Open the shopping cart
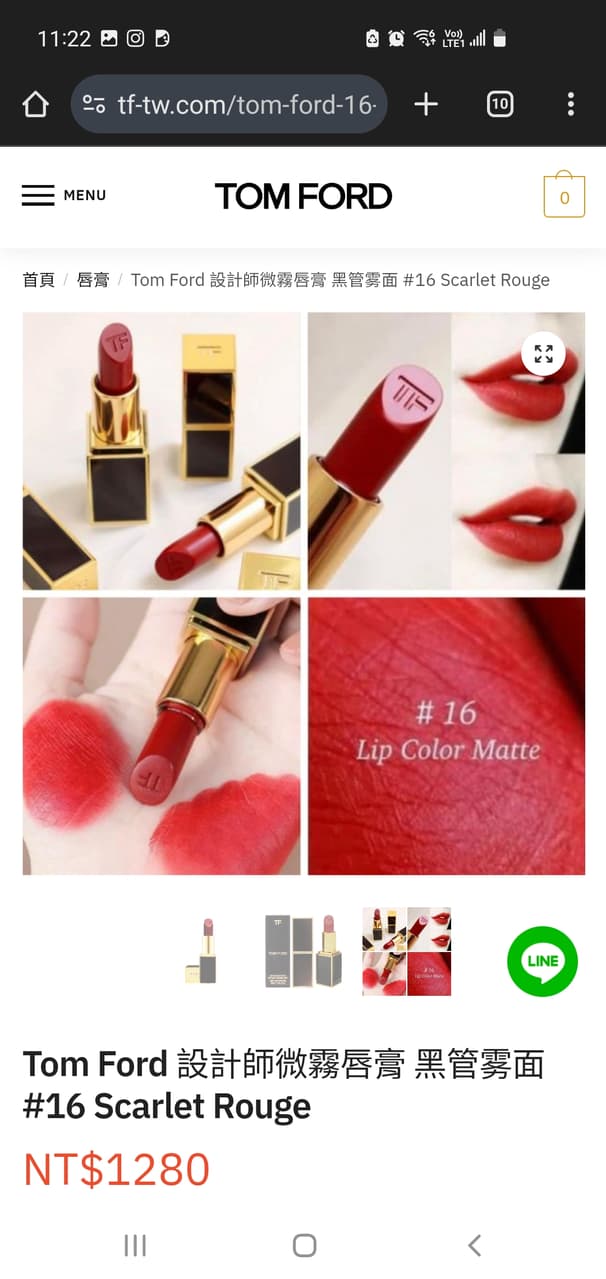This screenshot has height=1279, width=606. coord(564,196)
